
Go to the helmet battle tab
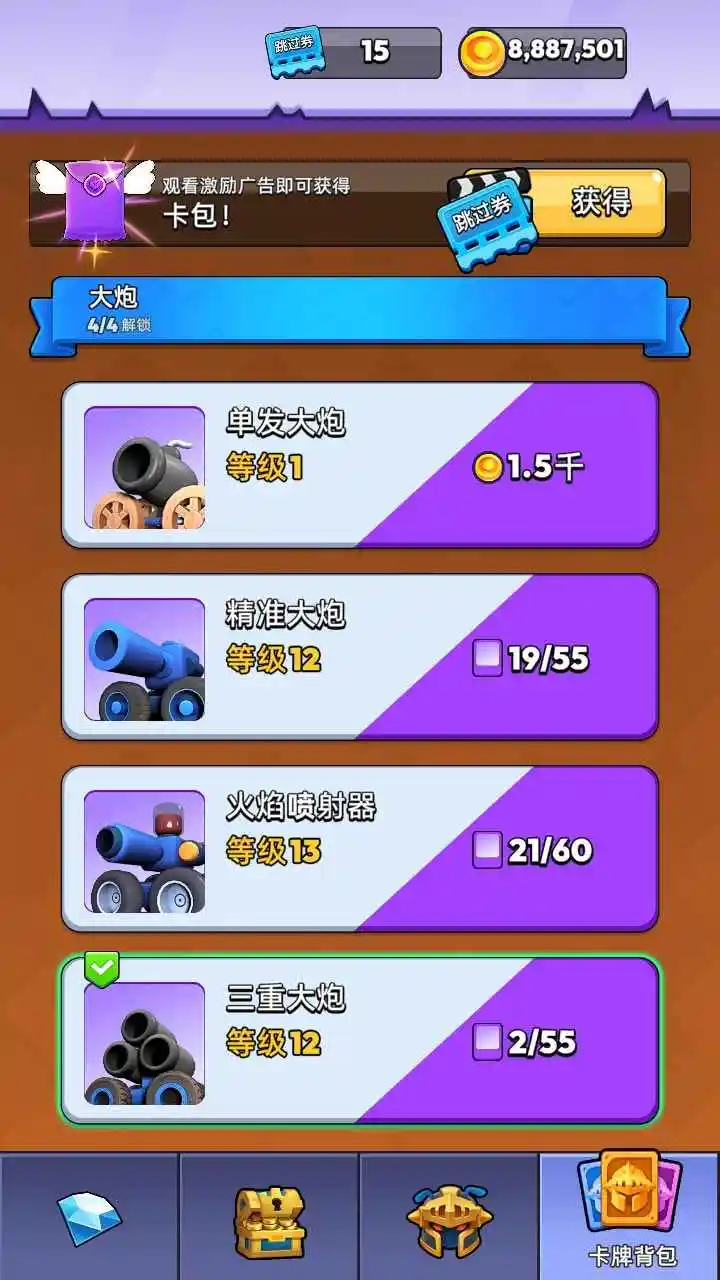(x=449, y=1218)
